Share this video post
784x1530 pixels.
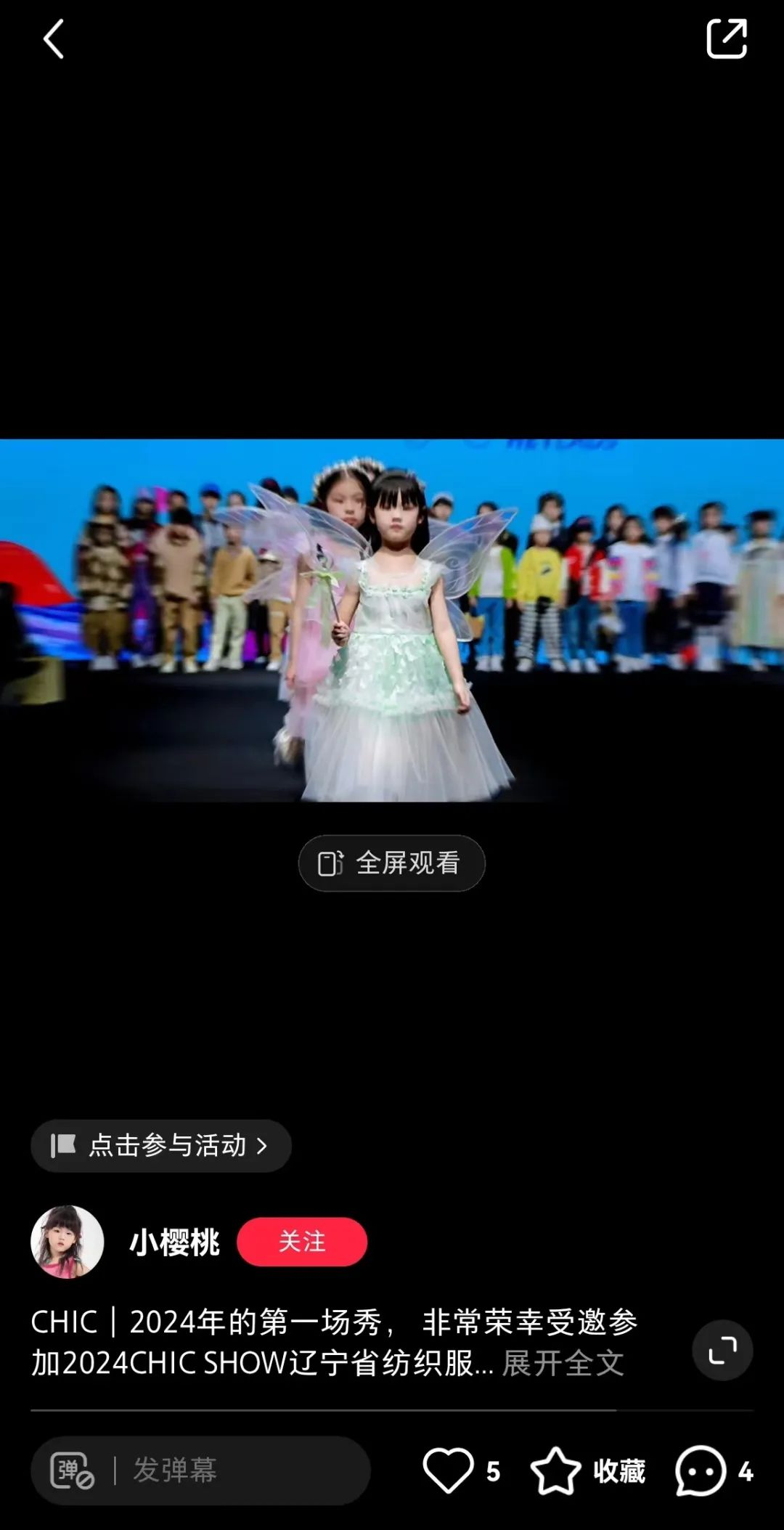click(726, 39)
